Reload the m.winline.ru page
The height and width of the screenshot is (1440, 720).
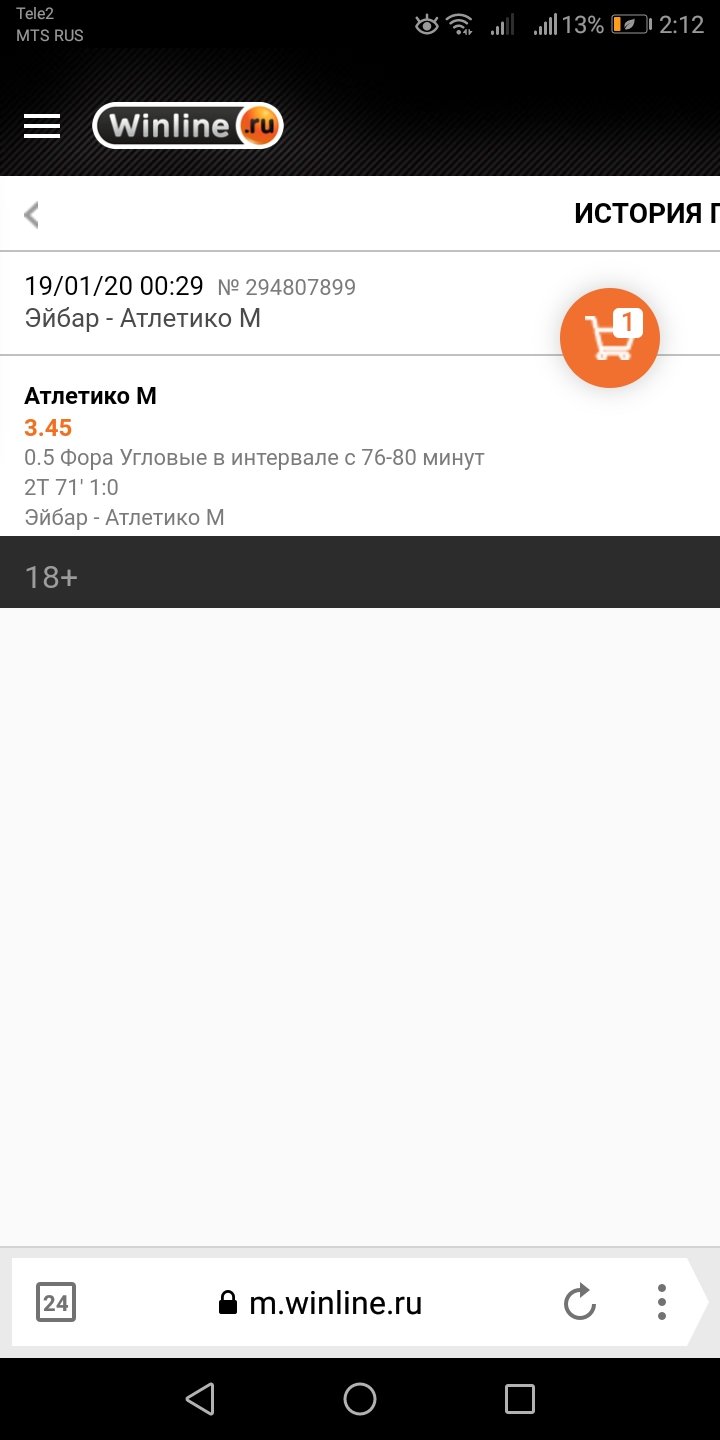coord(580,1303)
